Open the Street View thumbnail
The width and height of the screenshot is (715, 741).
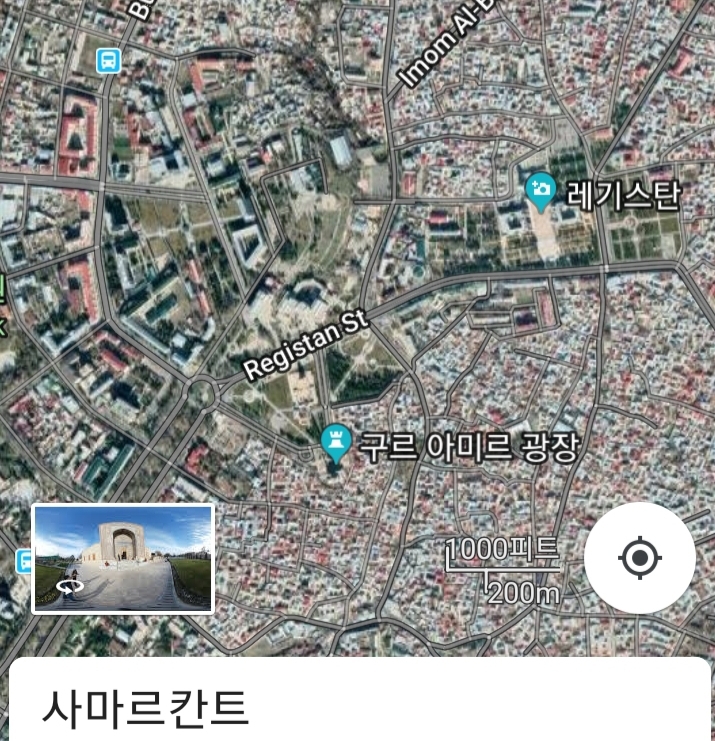(x=123, y=558)
